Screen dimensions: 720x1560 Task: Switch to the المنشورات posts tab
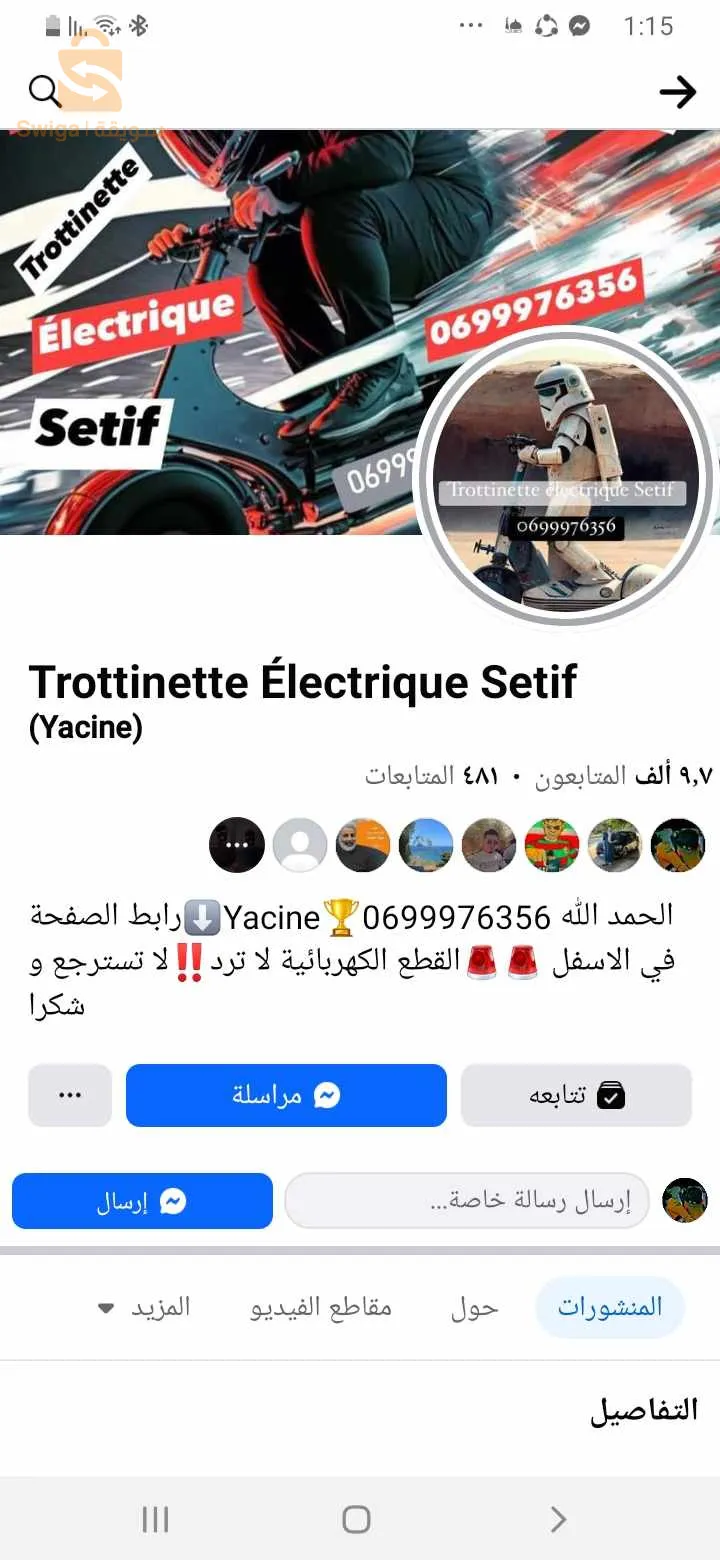[610, 1307]
